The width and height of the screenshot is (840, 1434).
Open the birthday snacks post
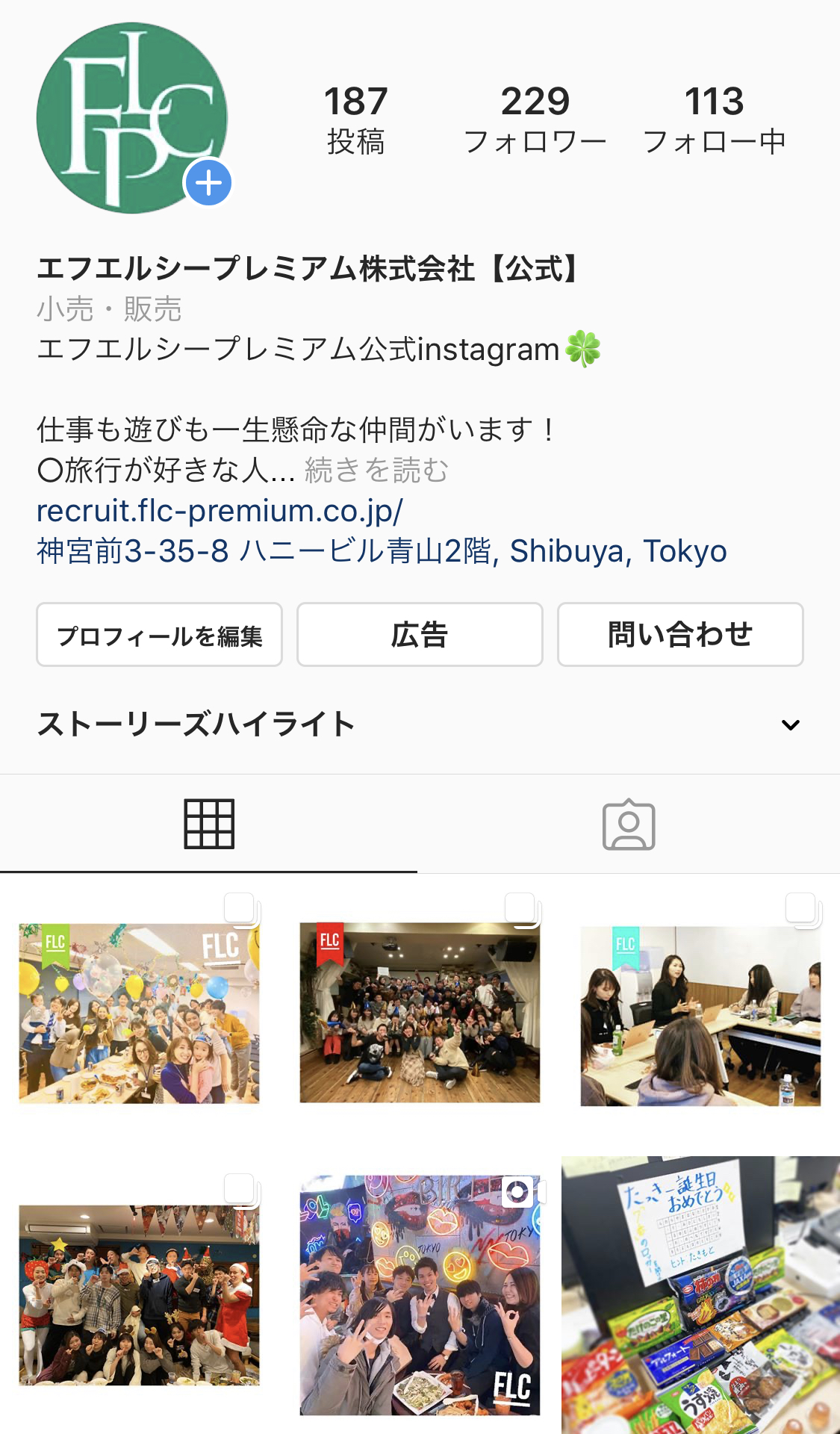tap(700, 1295)
